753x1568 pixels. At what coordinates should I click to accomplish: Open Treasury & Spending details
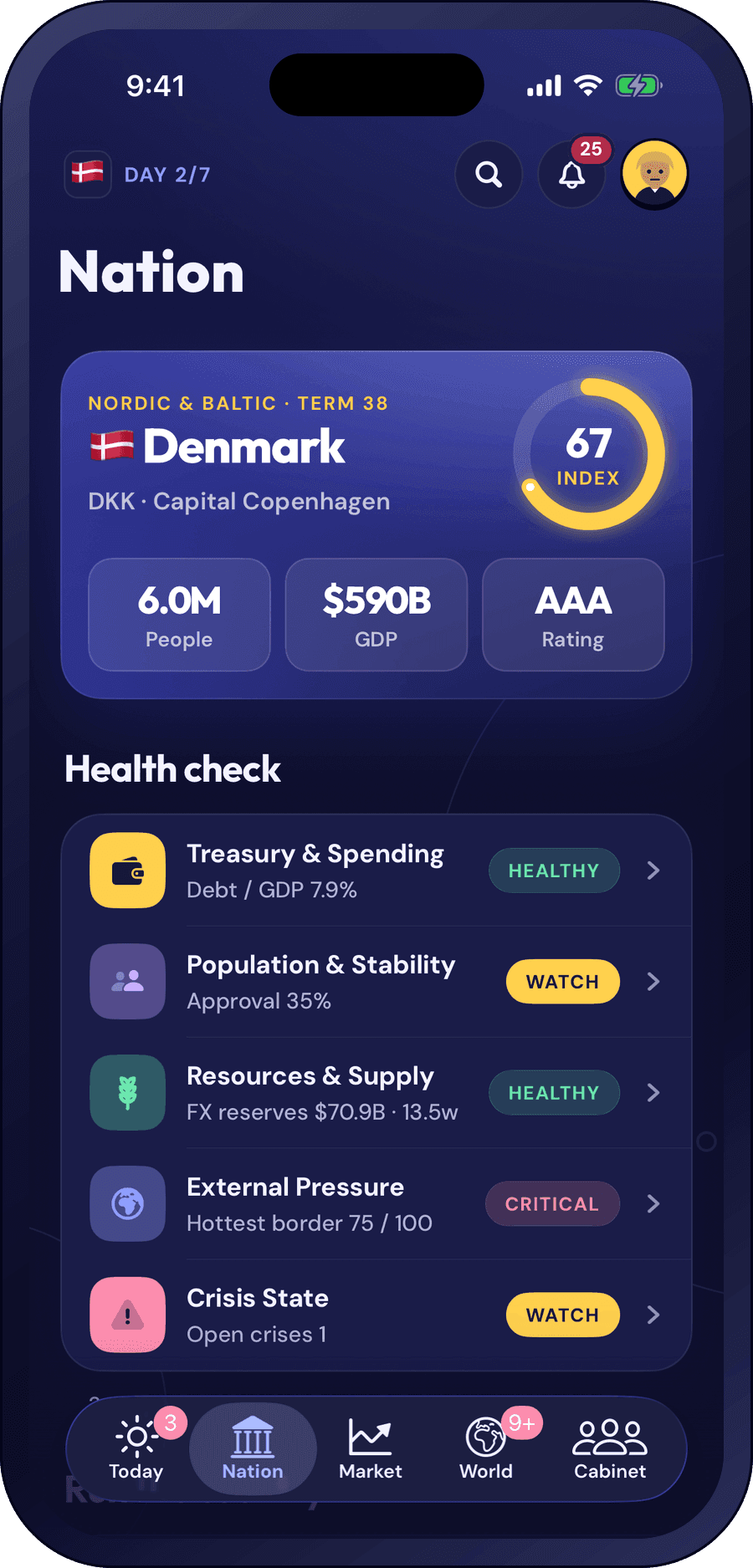click(x=376, y=871)
